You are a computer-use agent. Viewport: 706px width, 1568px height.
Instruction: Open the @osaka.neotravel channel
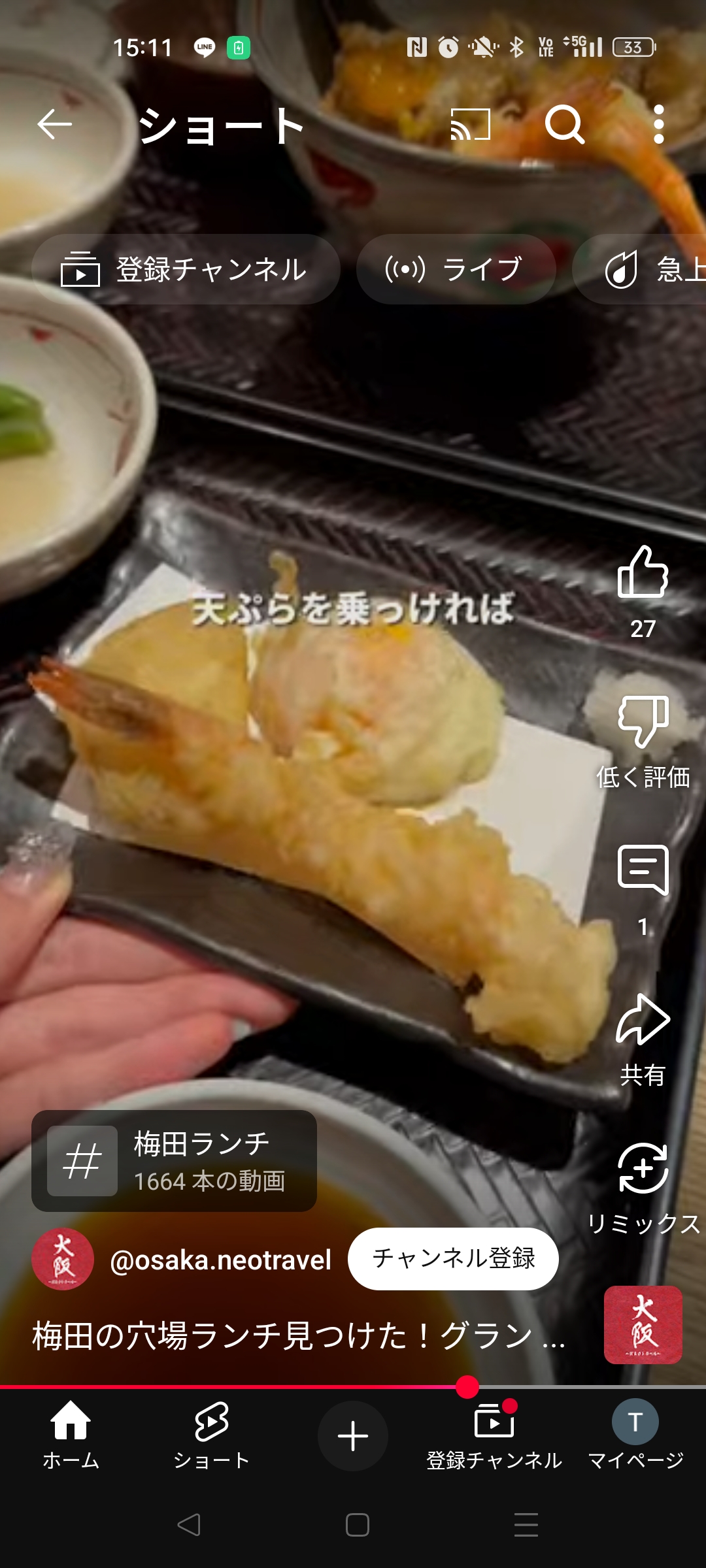point(221,1260)
